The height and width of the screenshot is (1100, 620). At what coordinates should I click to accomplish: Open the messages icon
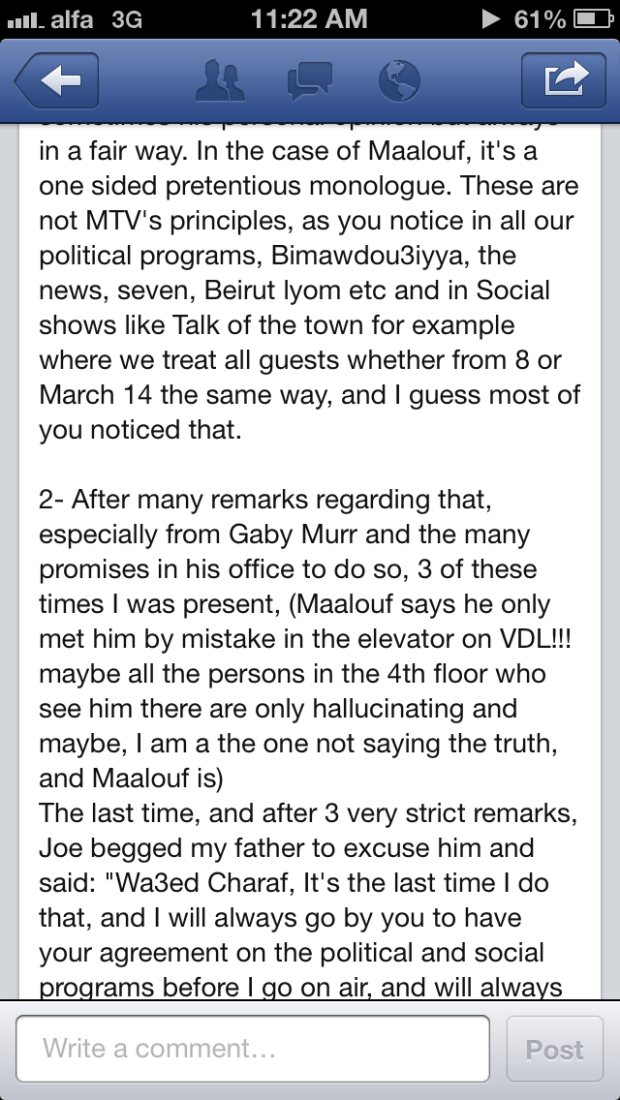(309, 80)
